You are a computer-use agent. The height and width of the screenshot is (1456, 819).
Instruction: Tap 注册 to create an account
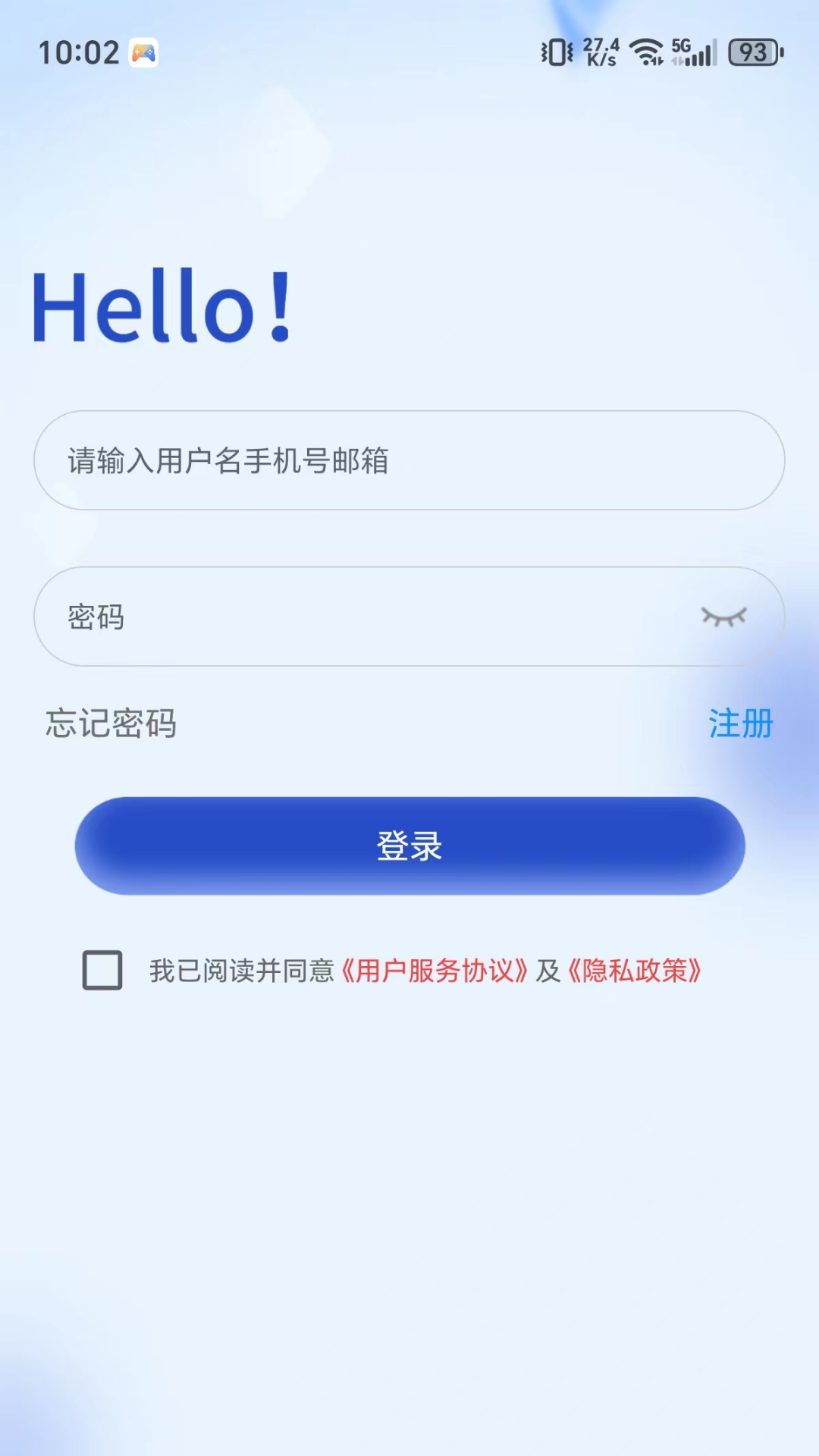tap(742, 723)
